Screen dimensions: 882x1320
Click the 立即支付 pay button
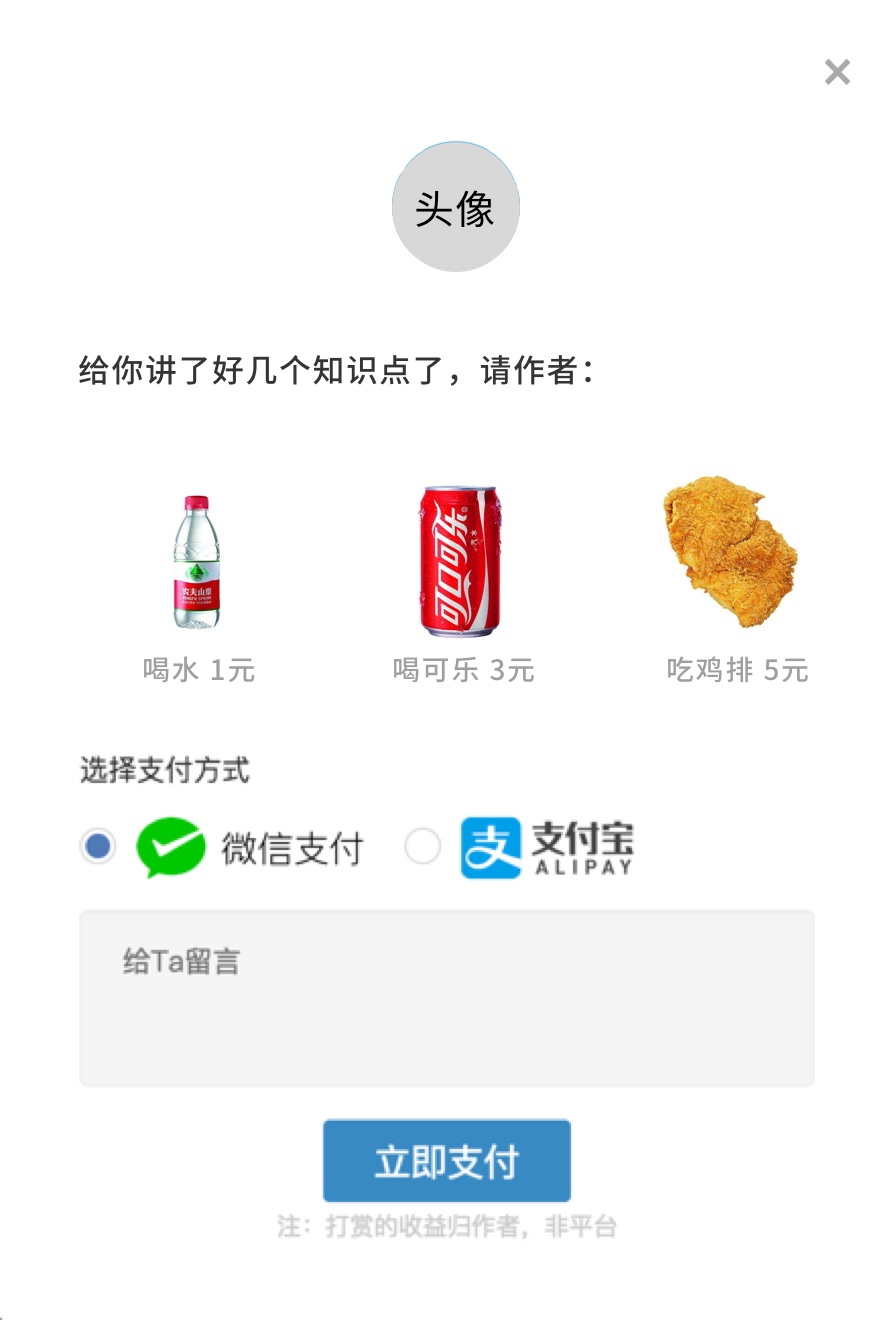pos(447,1160)
